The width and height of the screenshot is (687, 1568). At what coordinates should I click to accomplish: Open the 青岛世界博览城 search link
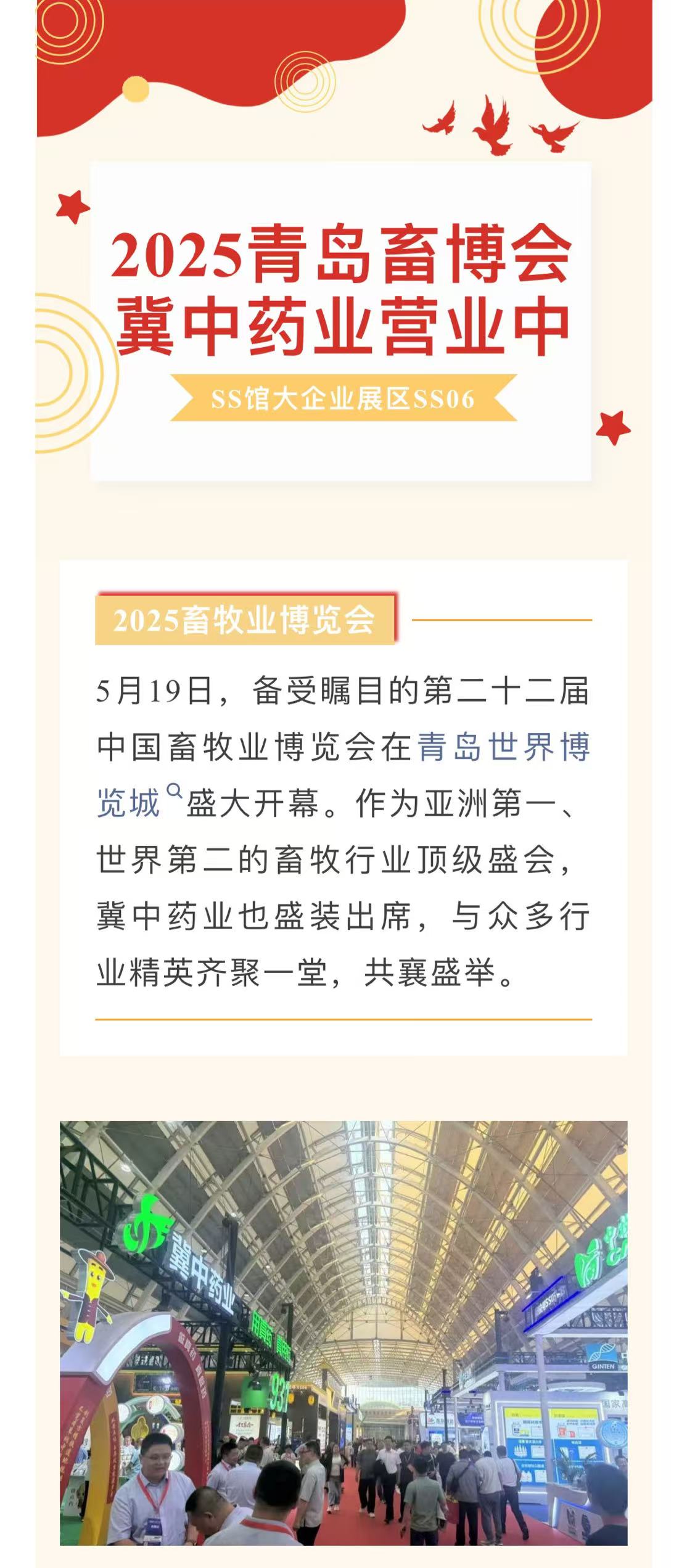(503, 747)
